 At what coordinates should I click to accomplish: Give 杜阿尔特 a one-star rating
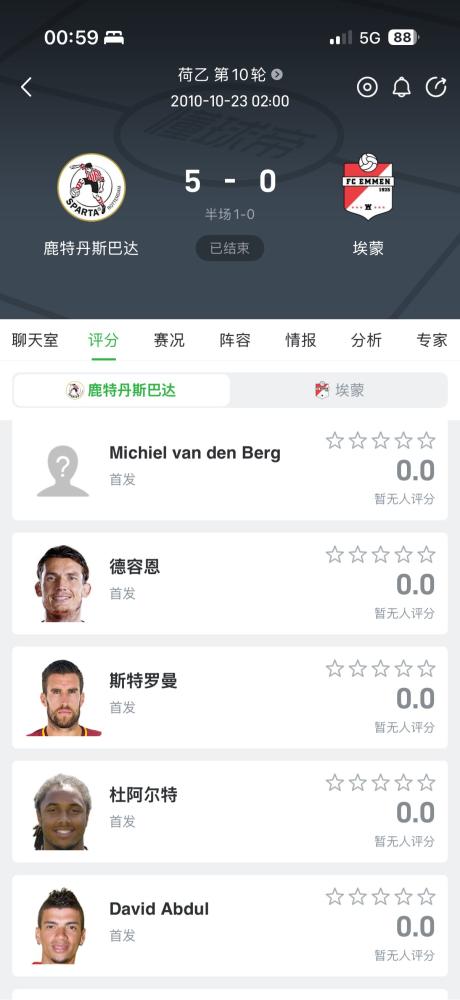pyautogui.click(x=334, y=783)
